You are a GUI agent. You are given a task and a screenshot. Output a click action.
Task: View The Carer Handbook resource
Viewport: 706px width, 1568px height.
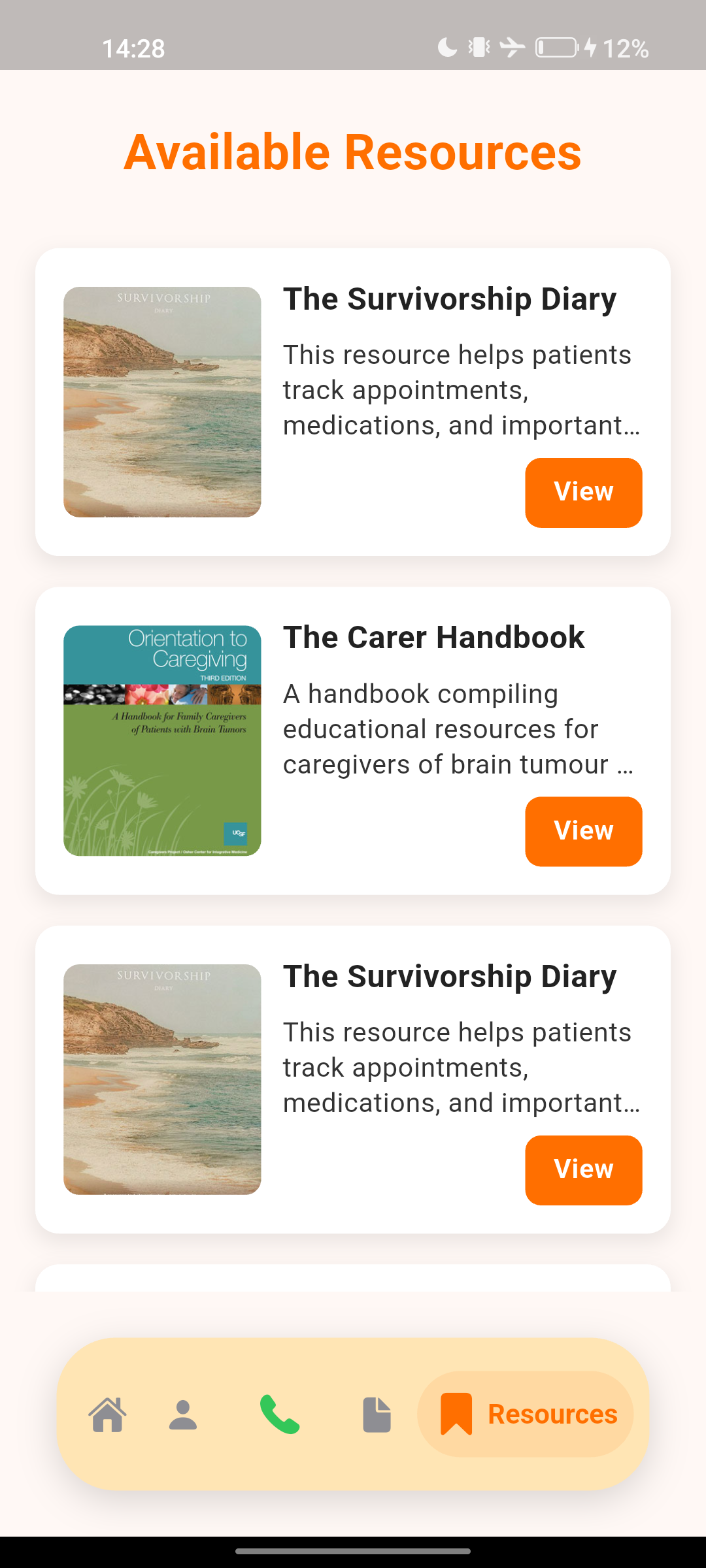[x=583, y=831]
